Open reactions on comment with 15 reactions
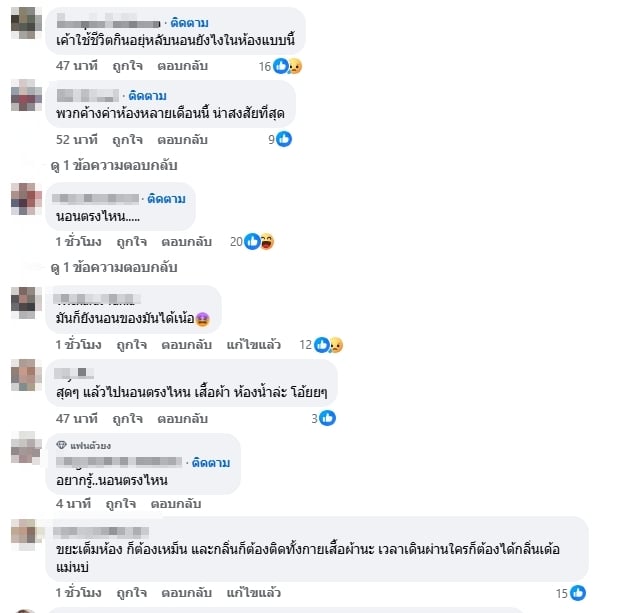The image size is (618, 613). point(569,593)
